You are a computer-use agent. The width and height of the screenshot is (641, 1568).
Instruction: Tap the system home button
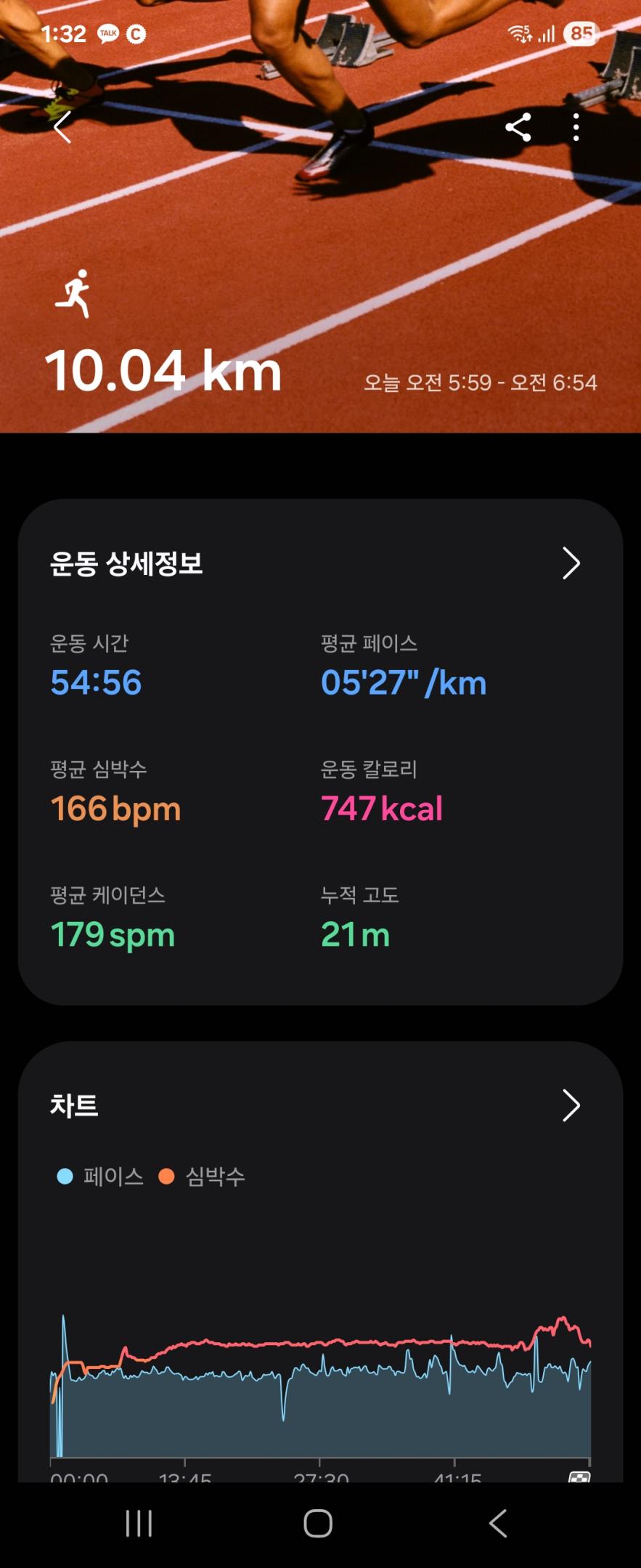coord(318,1523)
